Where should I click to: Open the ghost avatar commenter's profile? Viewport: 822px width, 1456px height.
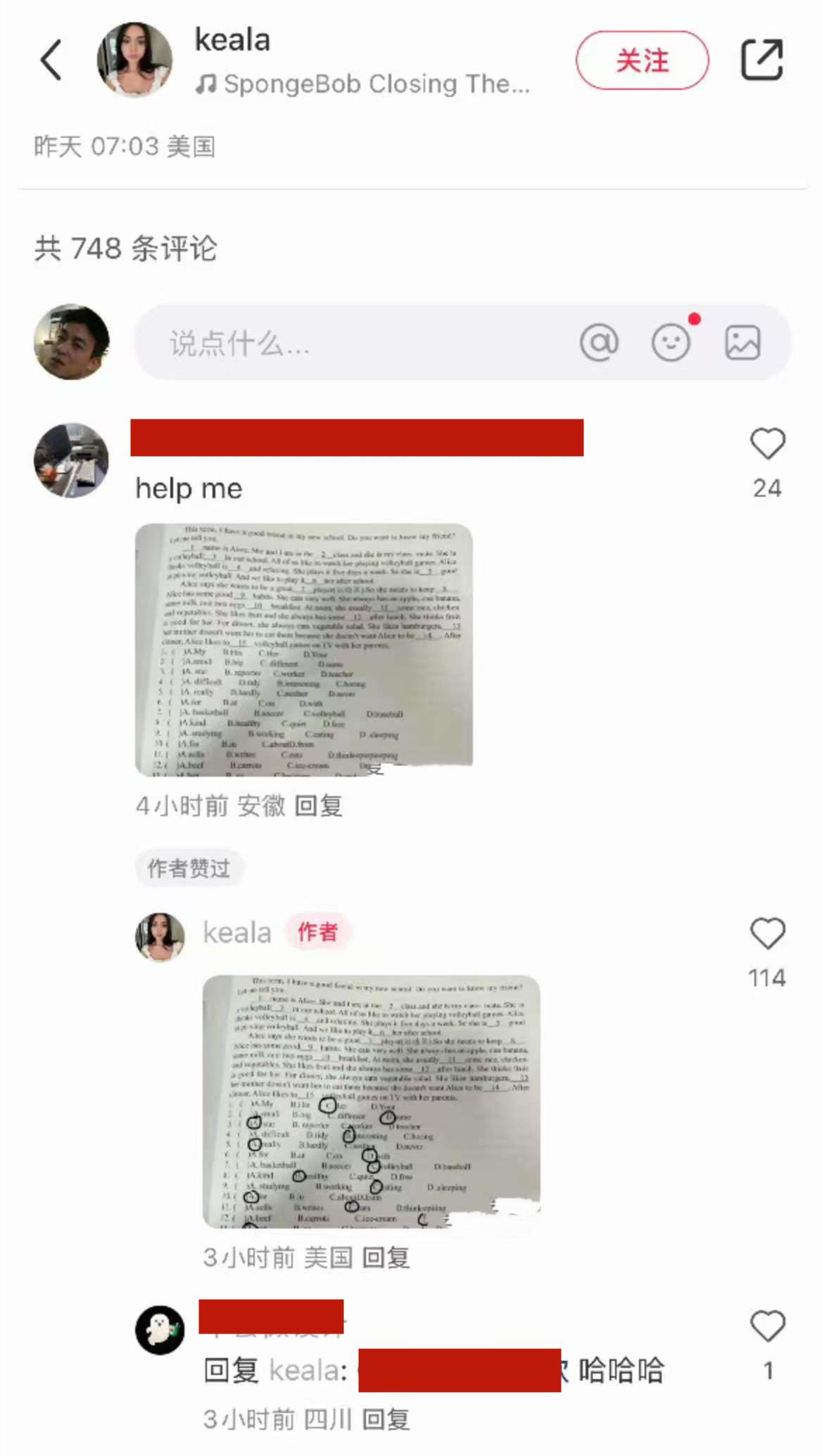[160, 1330]
